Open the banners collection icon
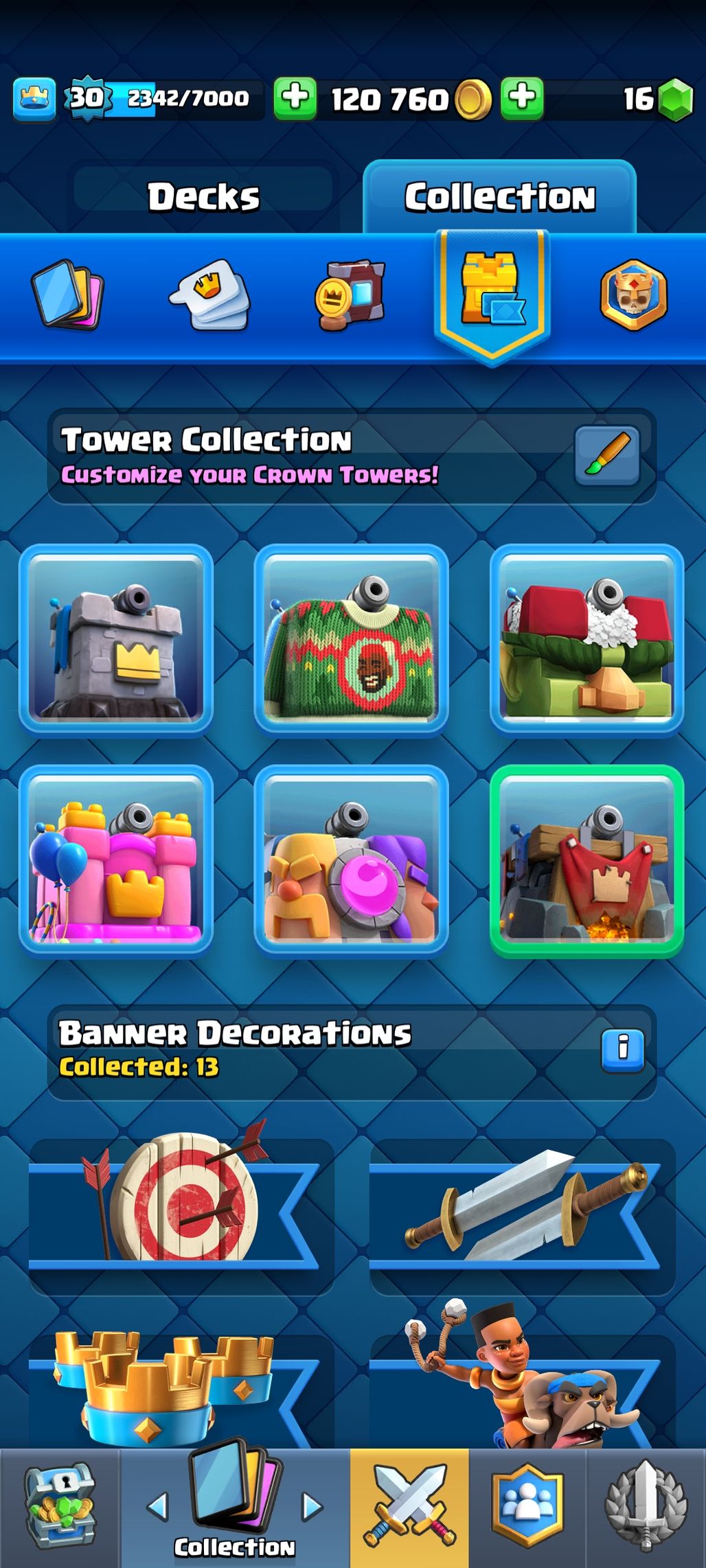Viewport: 706px width, 1568px height. 350,295
